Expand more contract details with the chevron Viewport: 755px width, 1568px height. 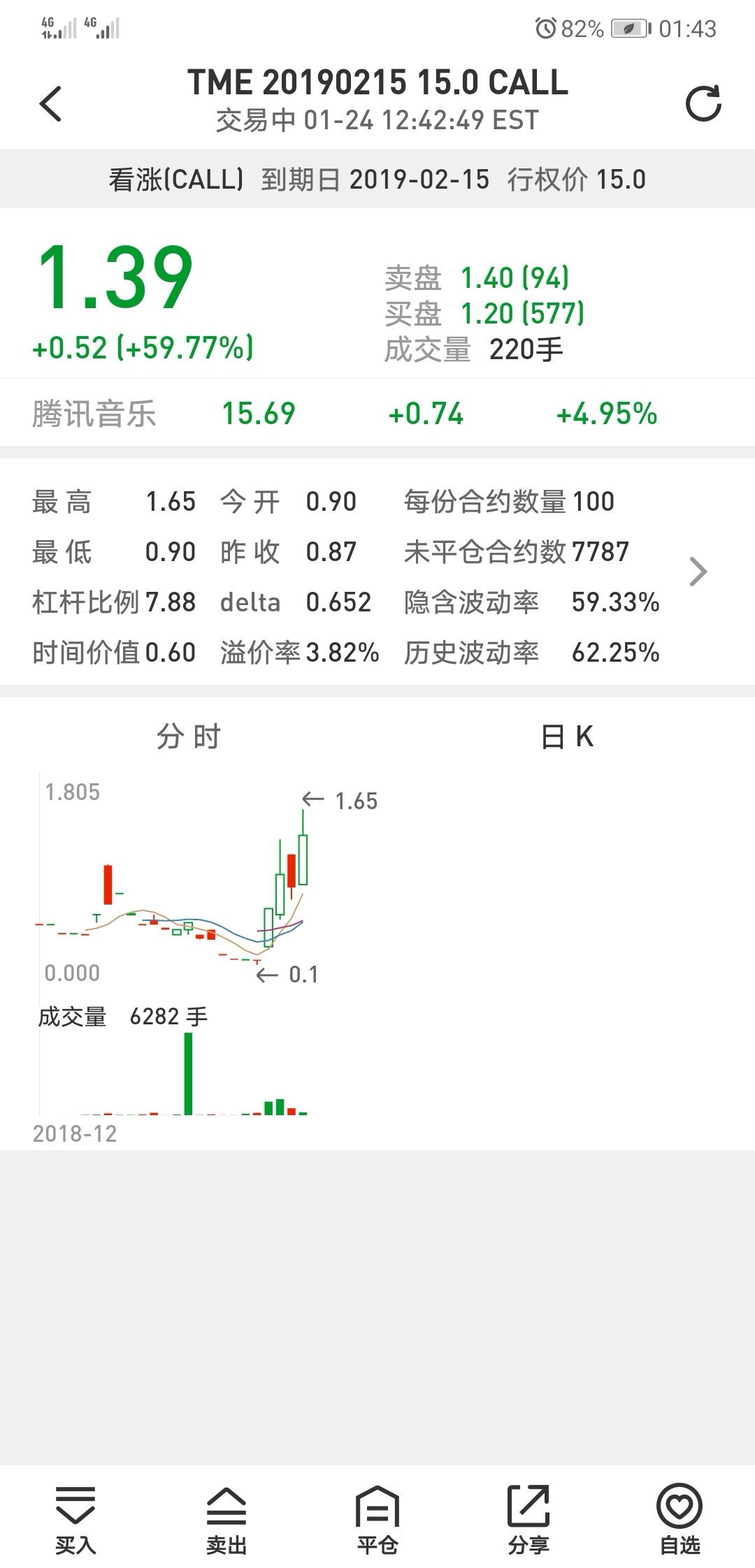point(698,572)
